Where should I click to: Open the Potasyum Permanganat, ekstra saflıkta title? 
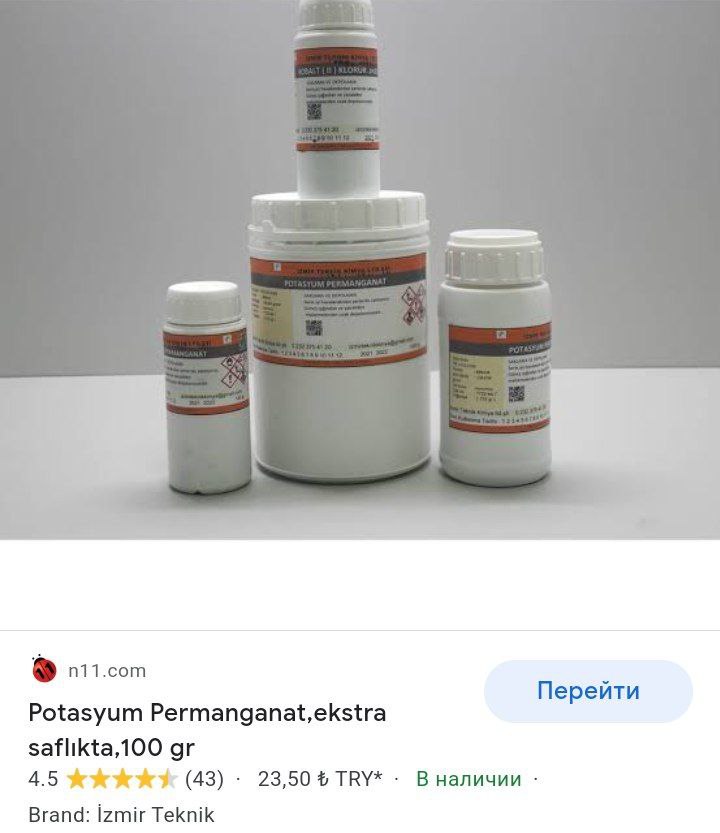207,729
